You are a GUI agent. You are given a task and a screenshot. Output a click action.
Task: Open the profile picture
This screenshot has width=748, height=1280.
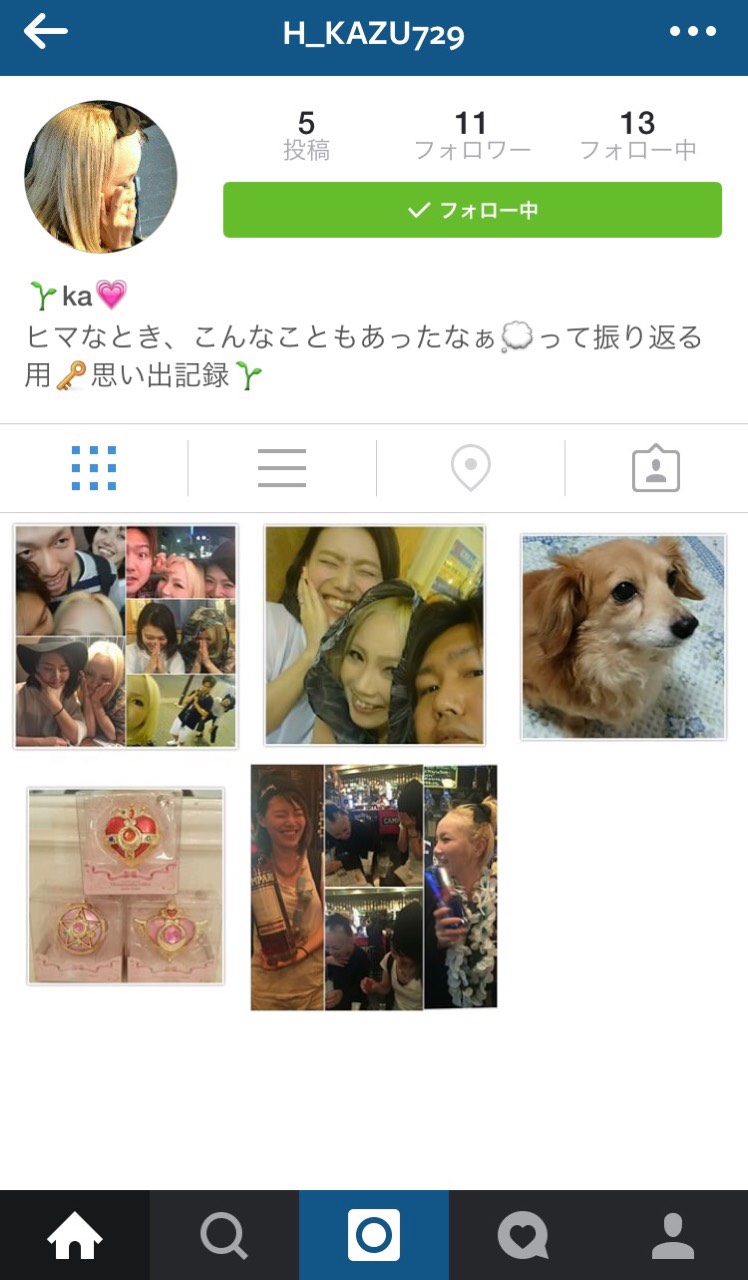coord(100,176)
